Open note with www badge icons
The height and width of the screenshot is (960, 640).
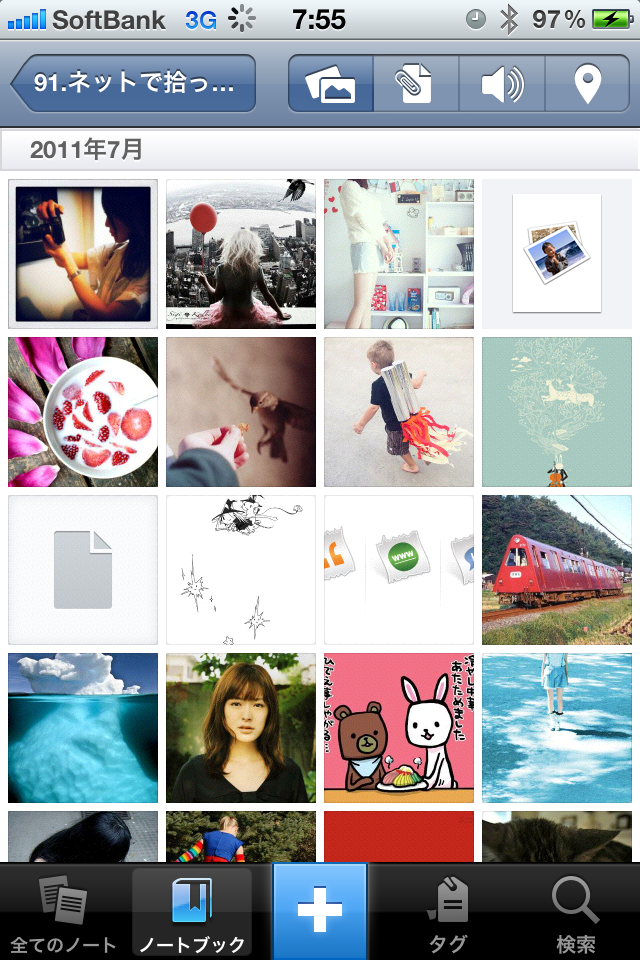click(x=399, y=570)
